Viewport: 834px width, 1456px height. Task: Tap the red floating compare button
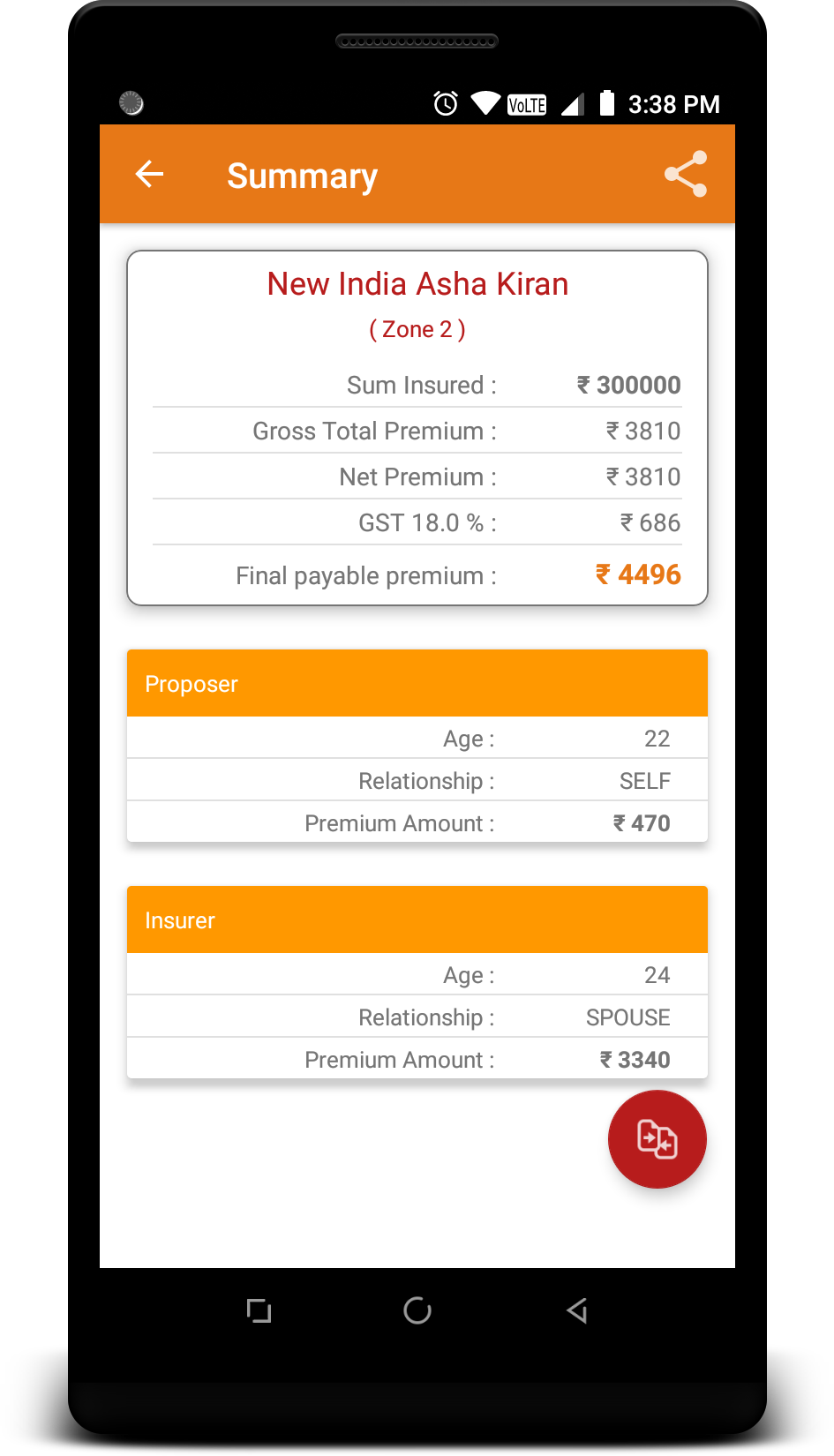[657, 1139]
